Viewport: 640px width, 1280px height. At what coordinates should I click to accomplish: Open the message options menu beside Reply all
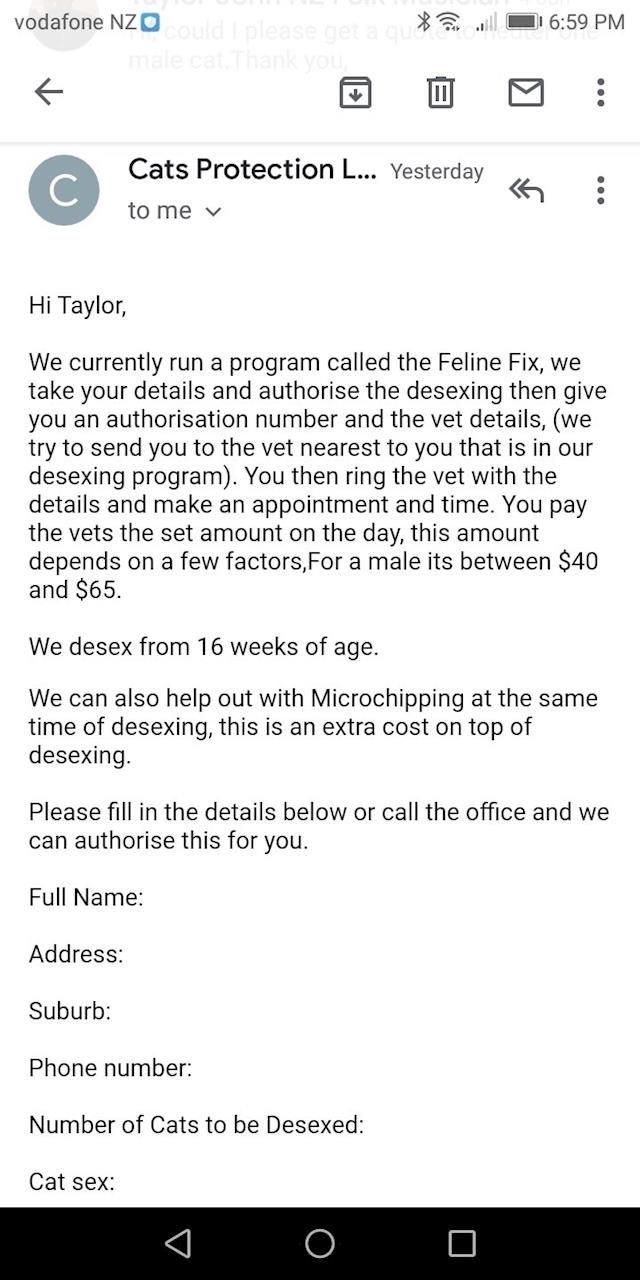(x=601, y=189)
